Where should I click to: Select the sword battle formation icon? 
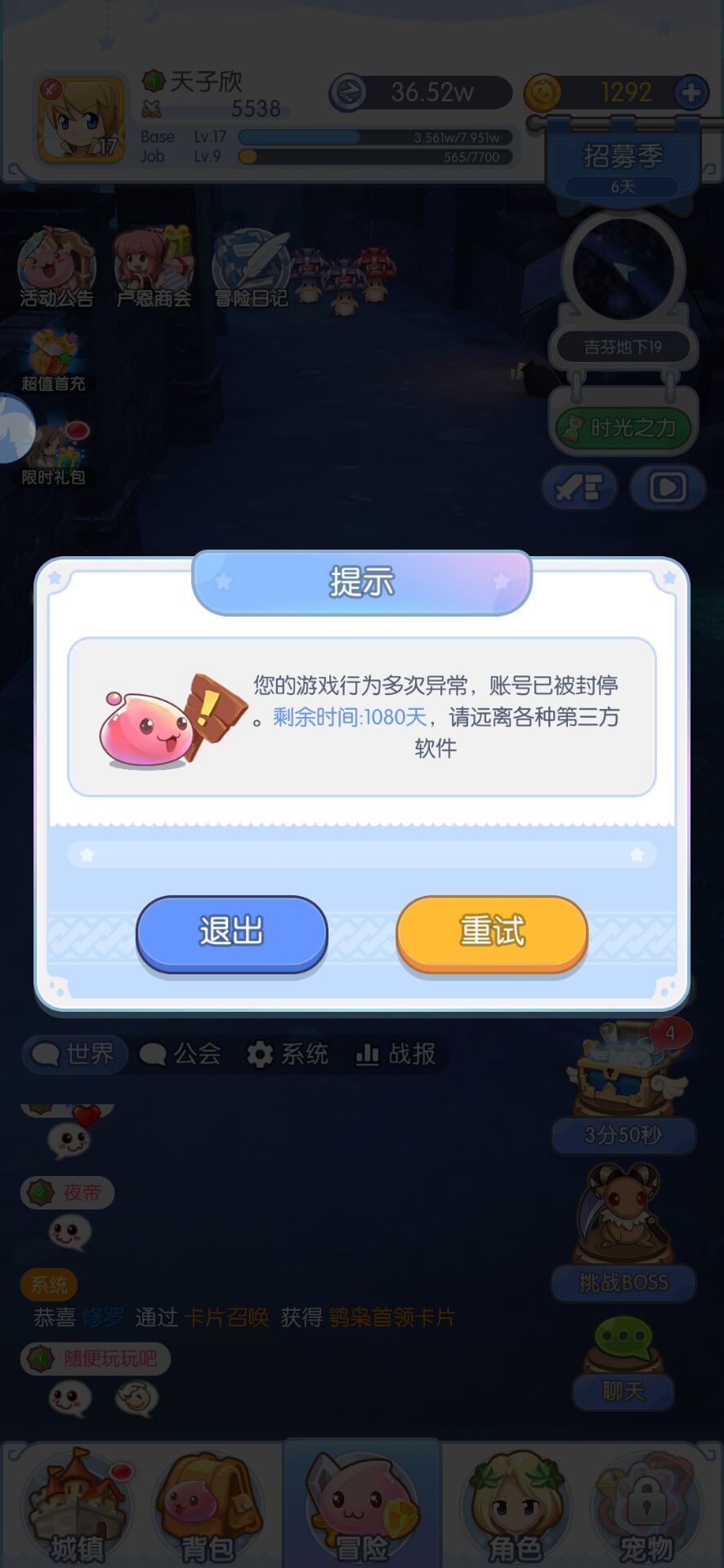tap(579, 488)
